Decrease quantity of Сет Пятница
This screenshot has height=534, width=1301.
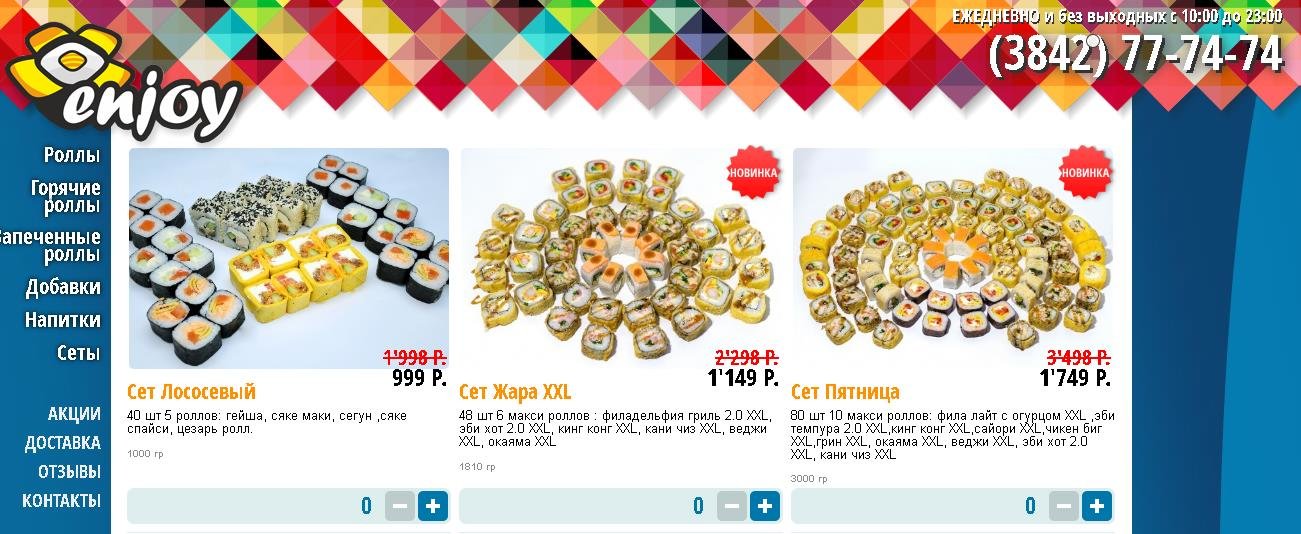click(1064, 506)
